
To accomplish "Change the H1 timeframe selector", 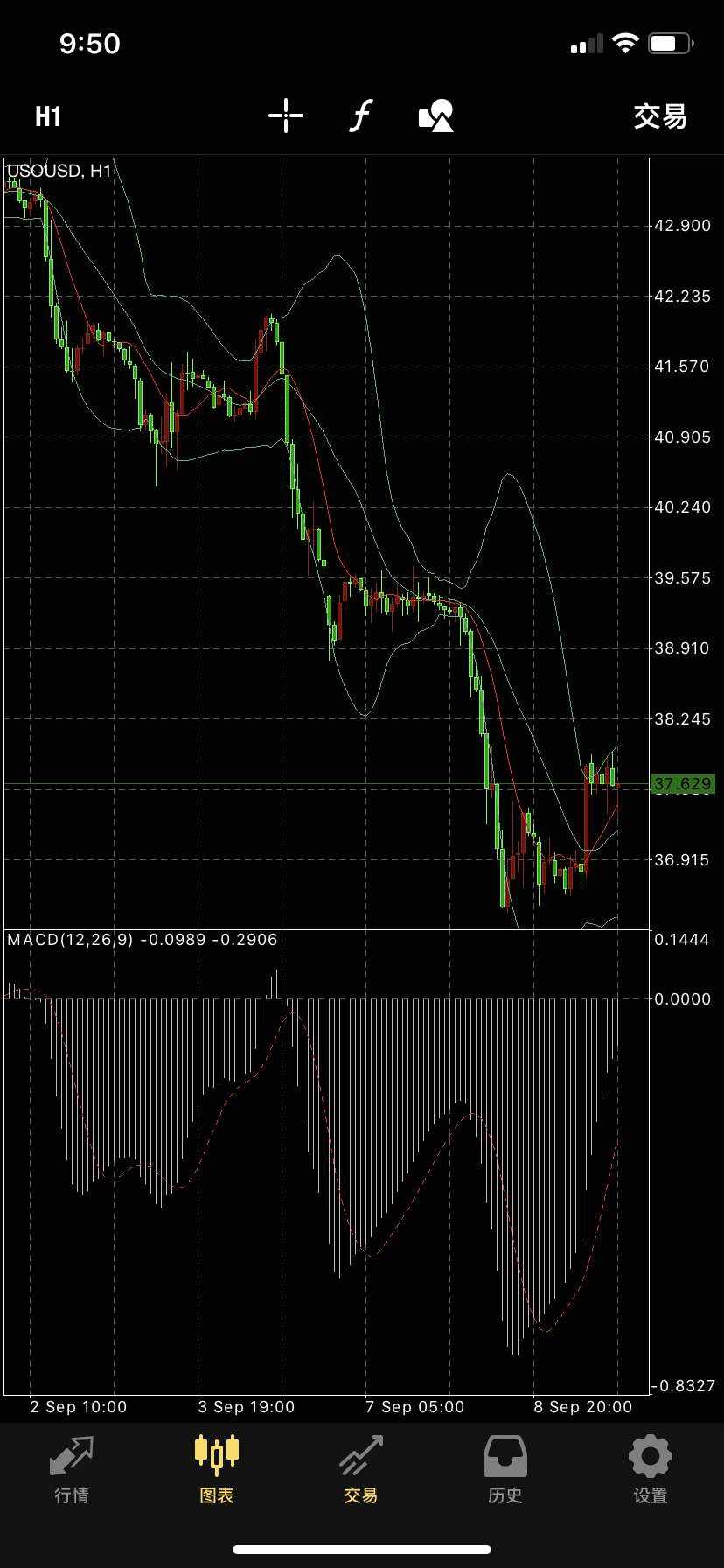I will coord(48,116).
